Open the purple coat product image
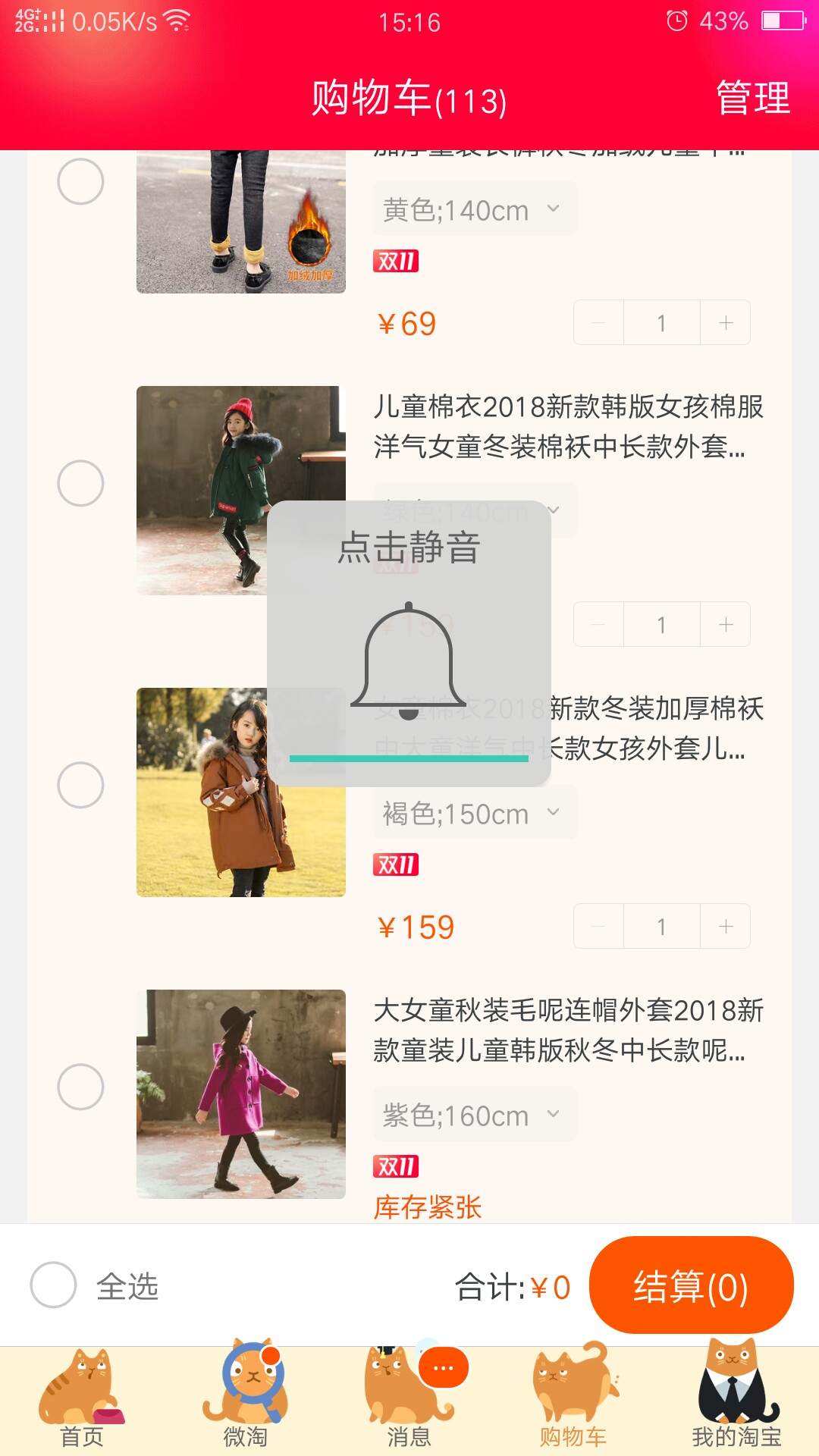 click(x=241, y=1094)
